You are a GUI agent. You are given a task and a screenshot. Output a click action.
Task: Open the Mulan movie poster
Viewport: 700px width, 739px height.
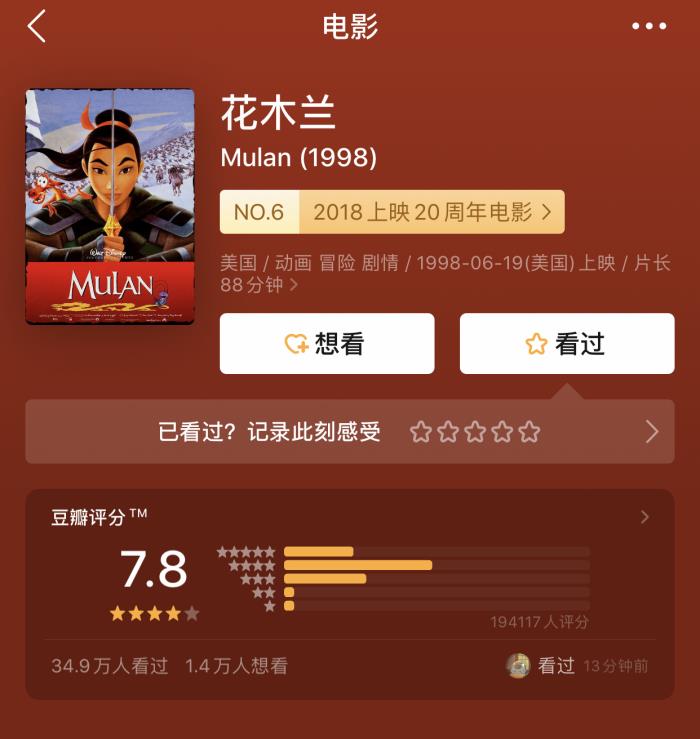pyautogui.click(x=110, y=207)
